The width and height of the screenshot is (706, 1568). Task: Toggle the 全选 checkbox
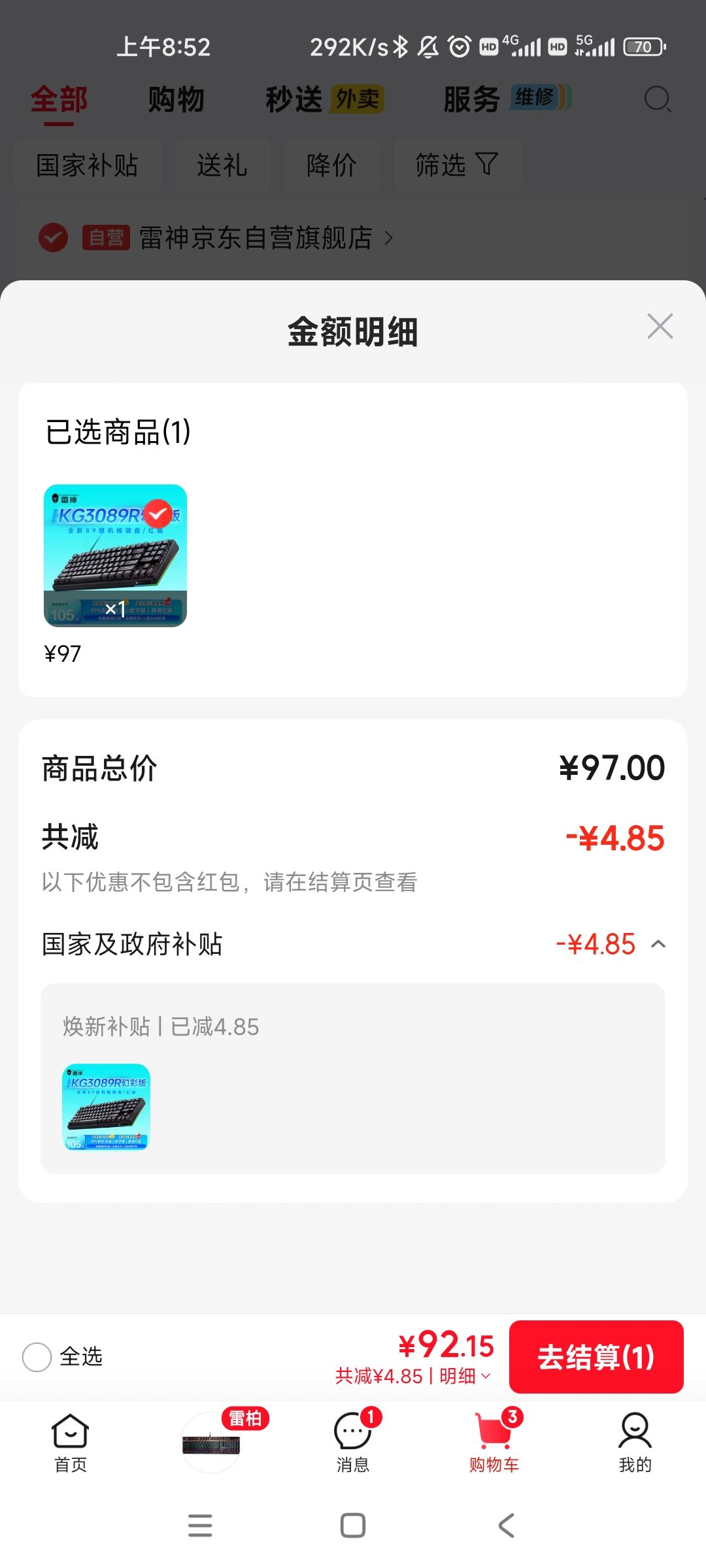click(37, 1357)
